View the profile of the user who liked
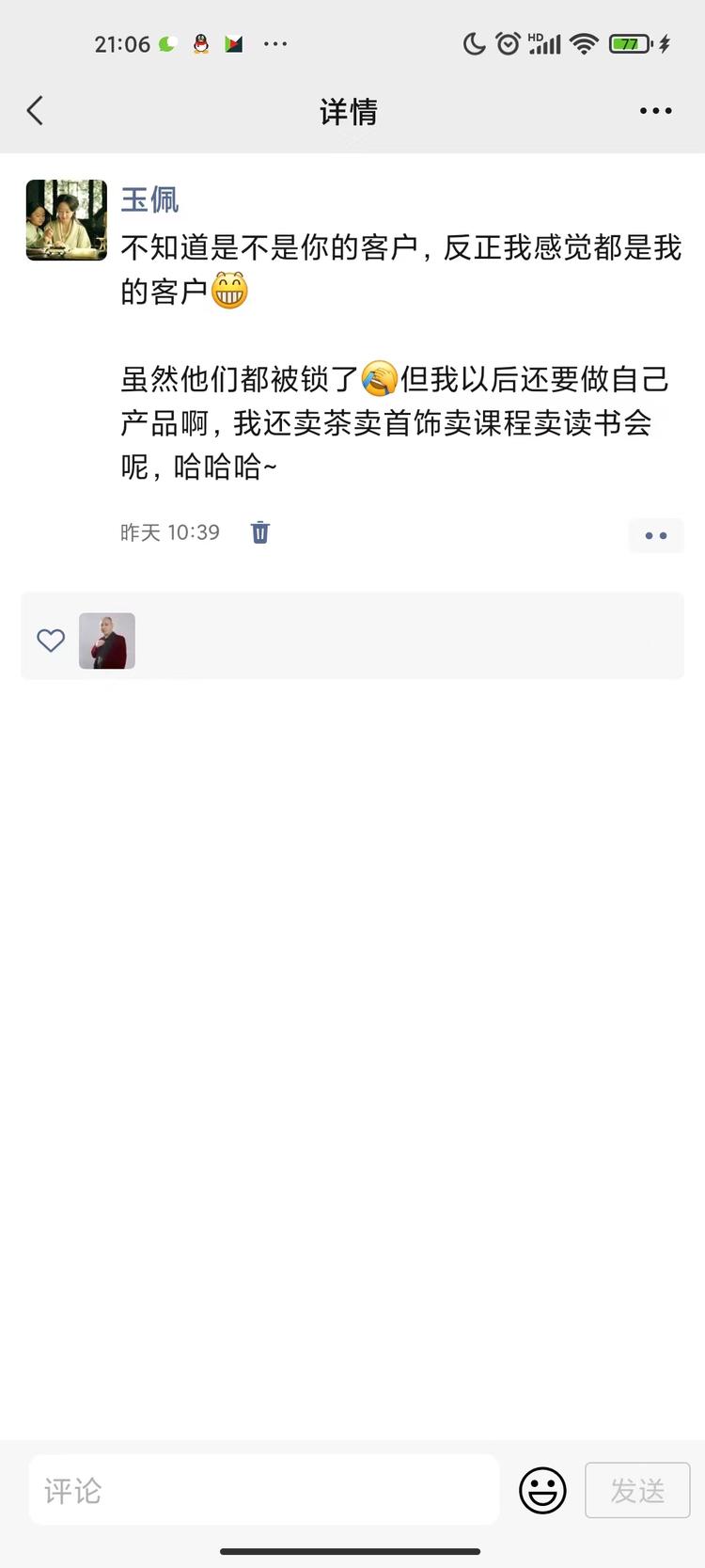 pos(107,641)
